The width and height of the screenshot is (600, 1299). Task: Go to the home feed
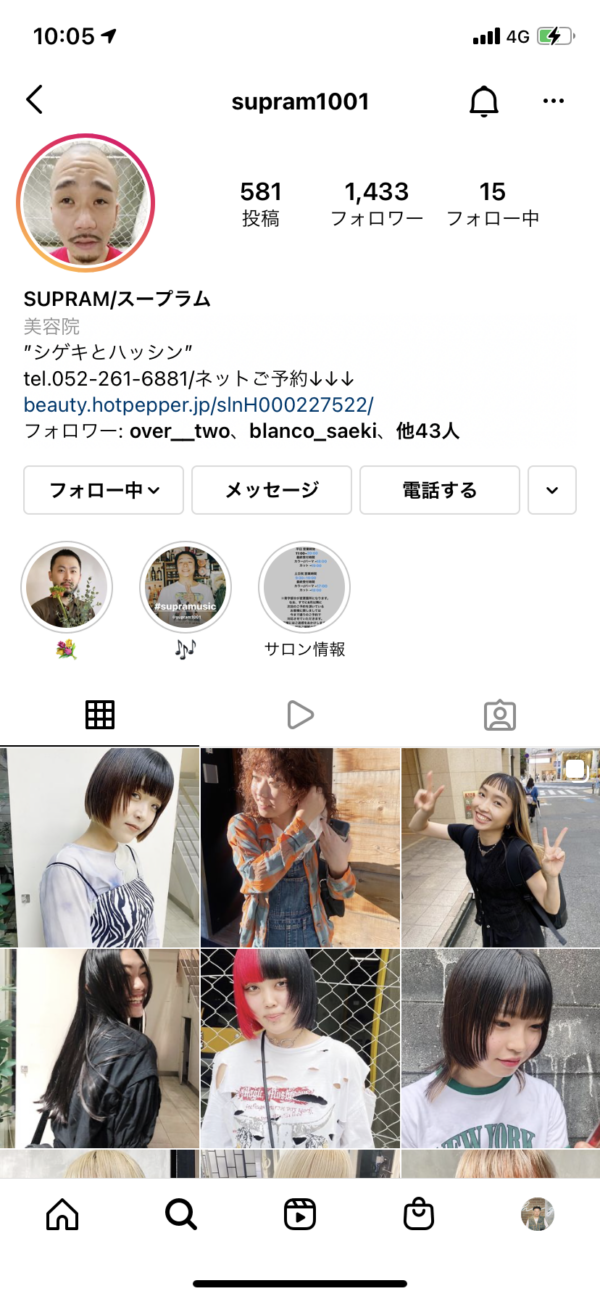click(62, 1214)
